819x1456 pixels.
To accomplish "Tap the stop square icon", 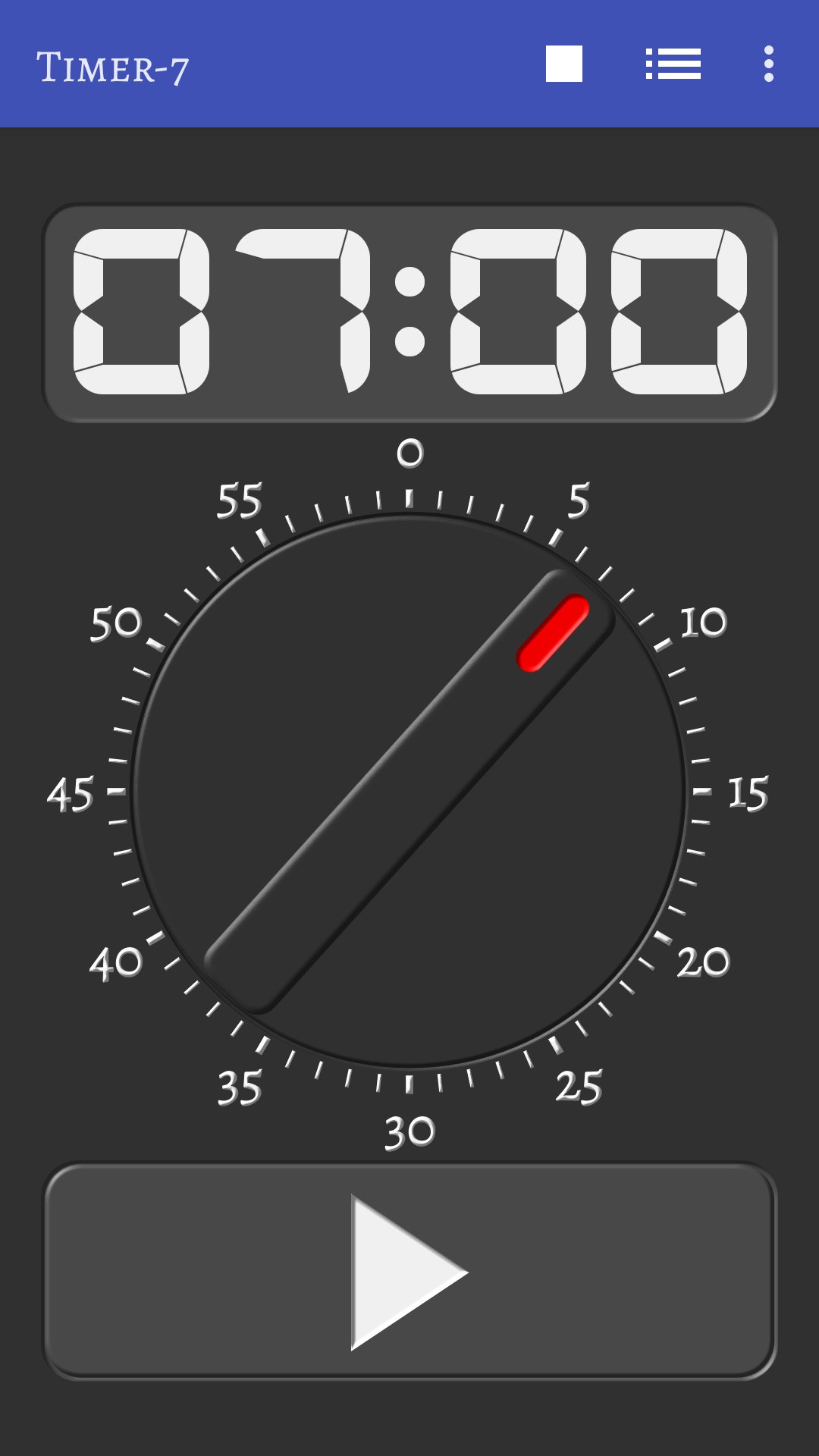I will tap(564, 64).
